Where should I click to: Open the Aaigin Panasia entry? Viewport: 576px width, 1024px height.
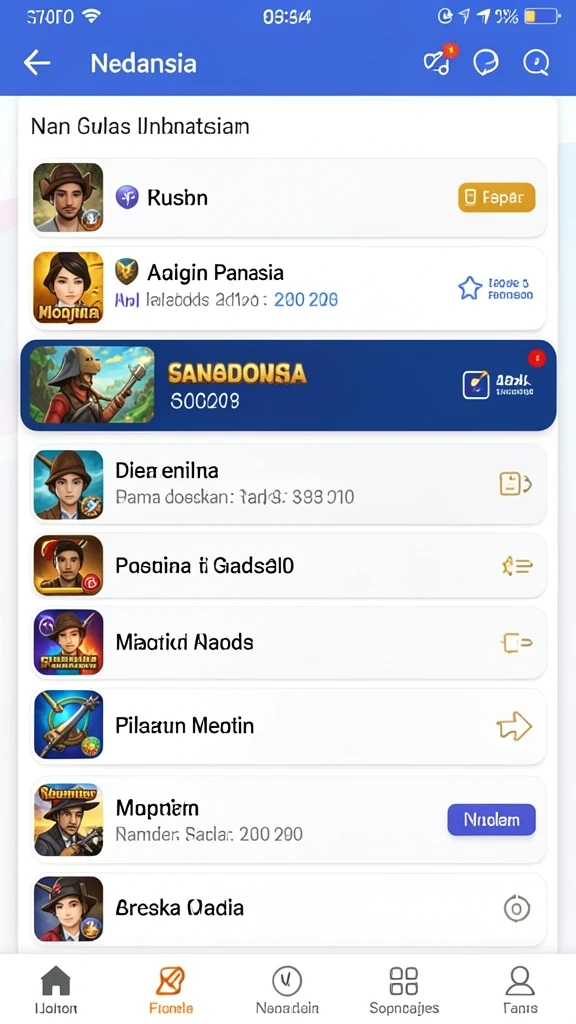point(288,288)
